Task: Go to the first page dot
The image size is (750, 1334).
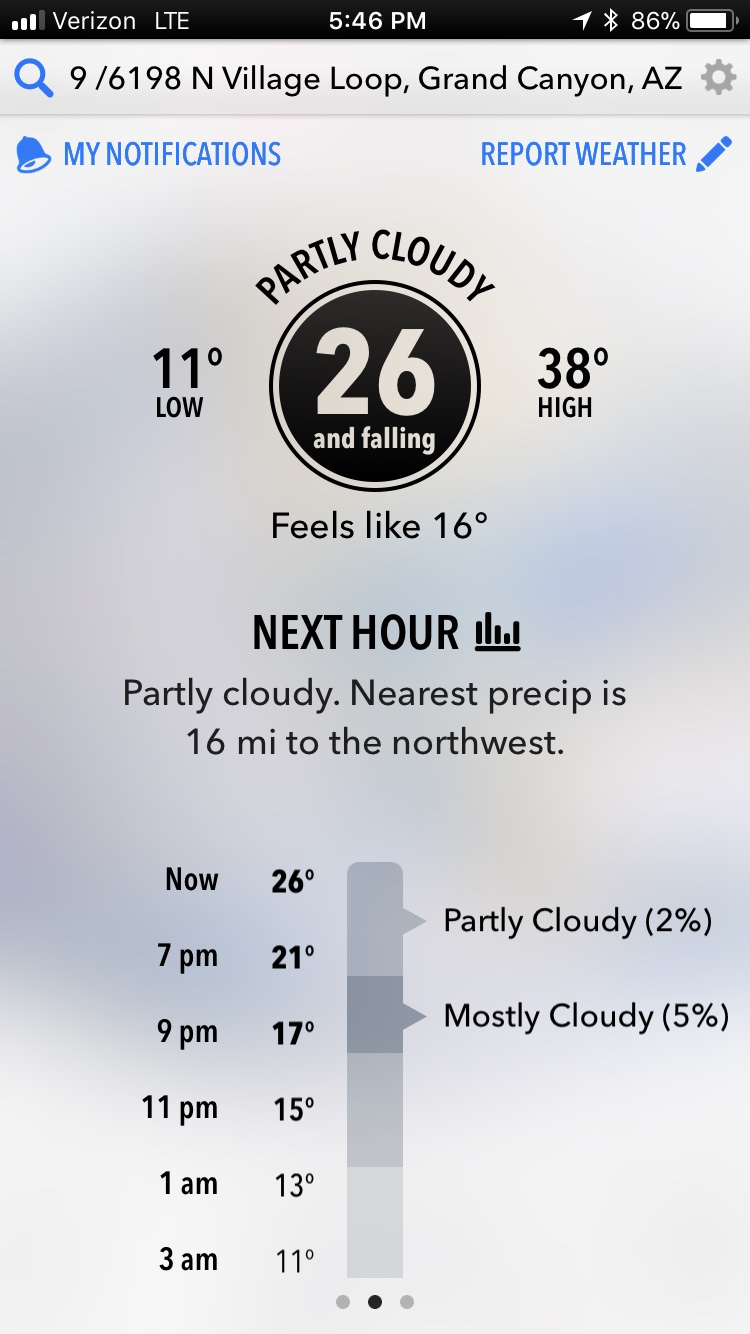Action: click(343, 1302)
